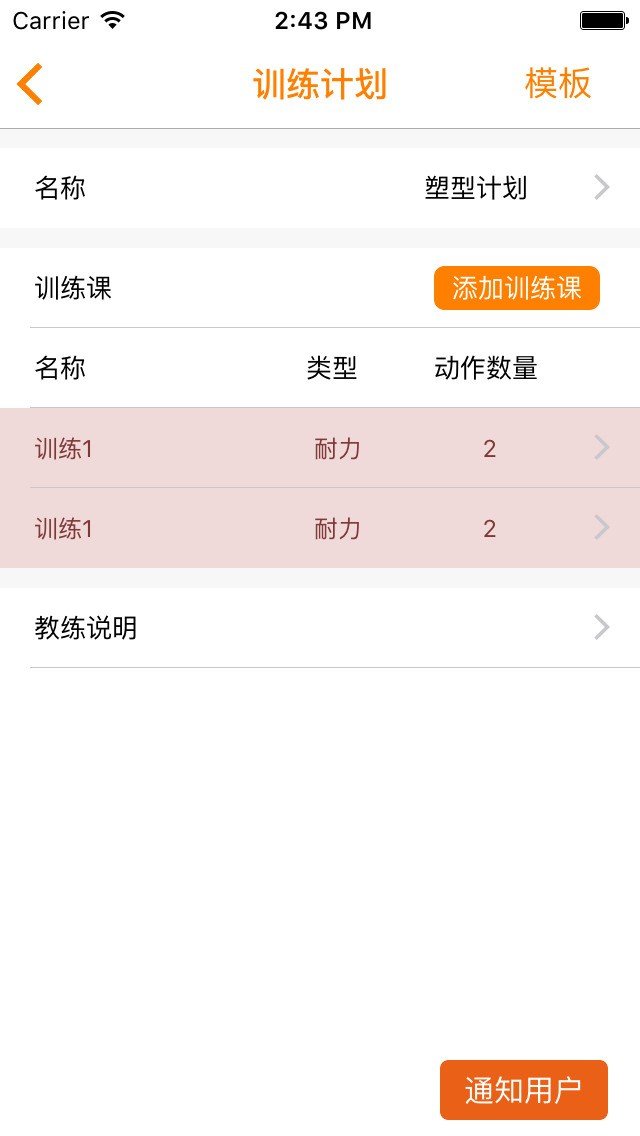Viewport: 640px width, 1136px height.
Task: Tap the 添加训练课 button
Action: [x=516, y=288]
